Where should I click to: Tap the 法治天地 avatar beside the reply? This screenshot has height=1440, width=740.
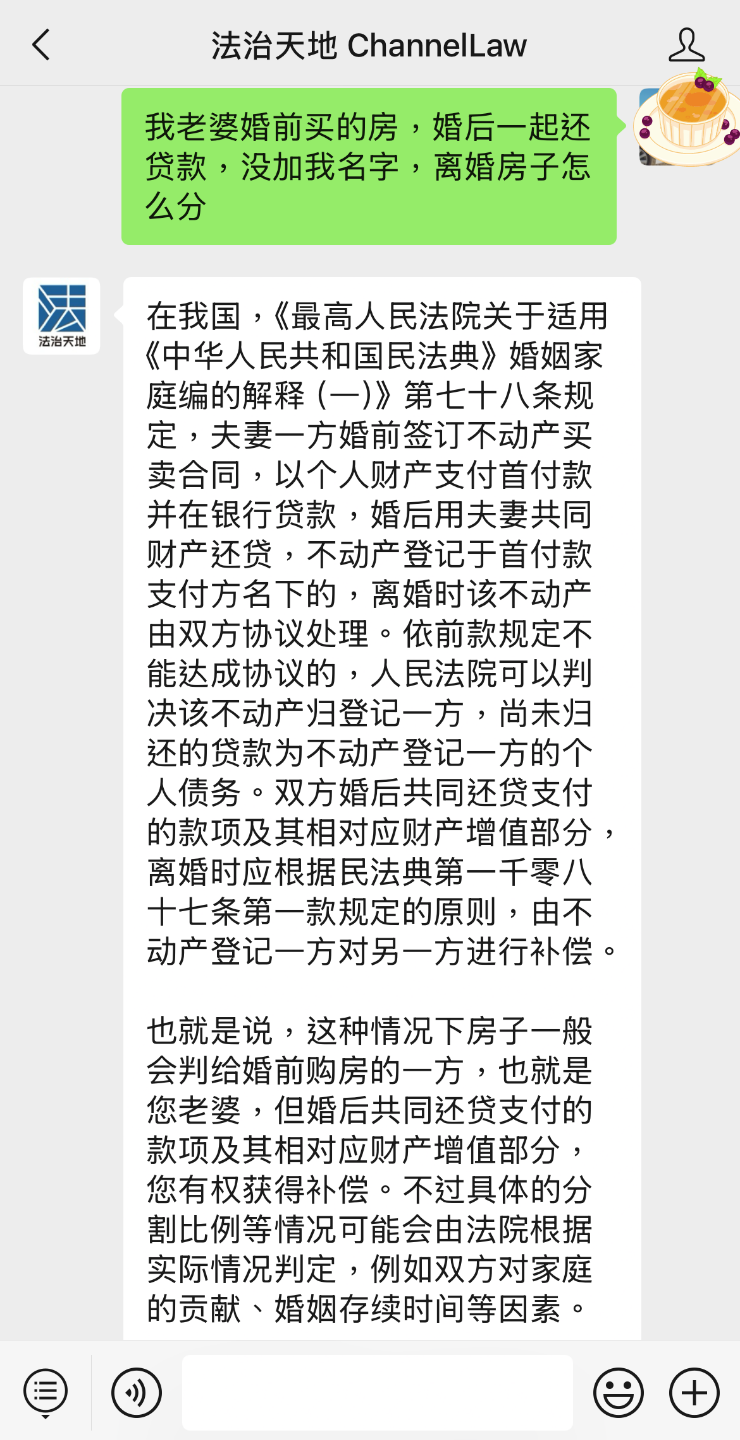coord(62,316)
